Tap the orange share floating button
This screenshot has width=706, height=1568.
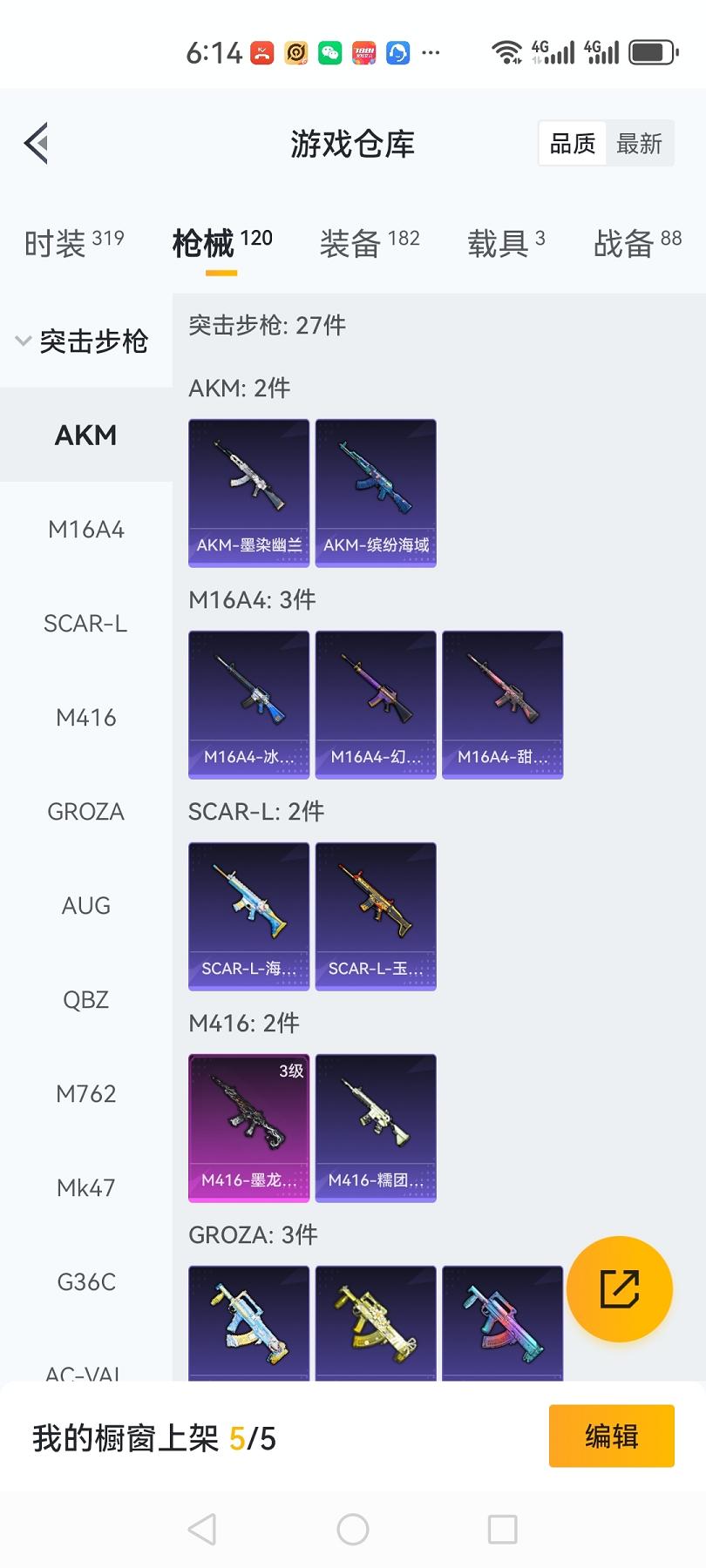619,1288
